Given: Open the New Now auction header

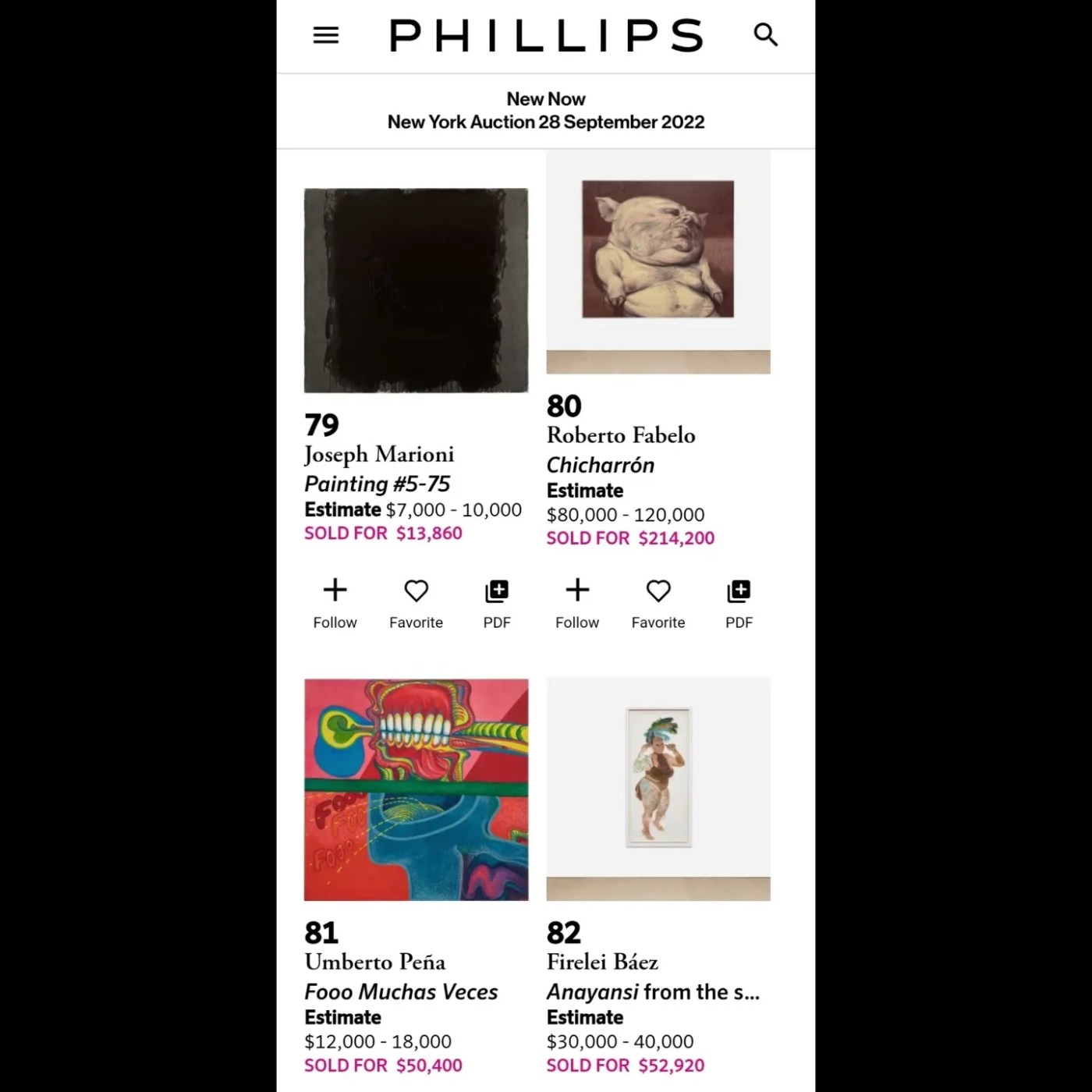Looking at the screenshot, I should click(x=546, y=111).
